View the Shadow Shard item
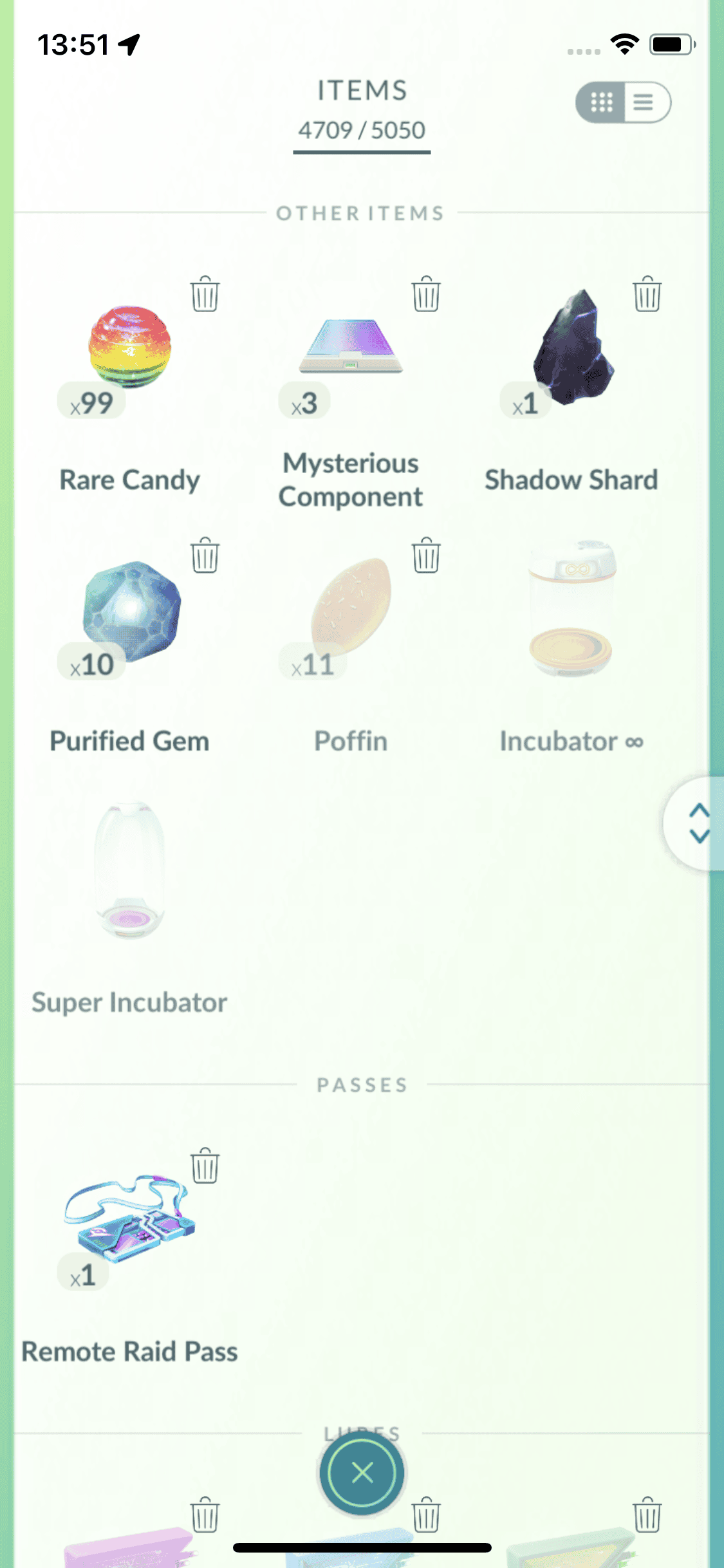Image resolution: width=724 pixels, height=1568 pixels. click(x=572, y=348)
